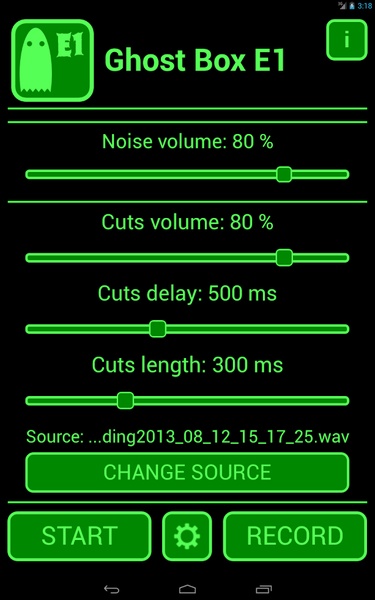The height and width of the screenshot is (600, 375).
Task: Tap the Change Source button
Action: 187,472
